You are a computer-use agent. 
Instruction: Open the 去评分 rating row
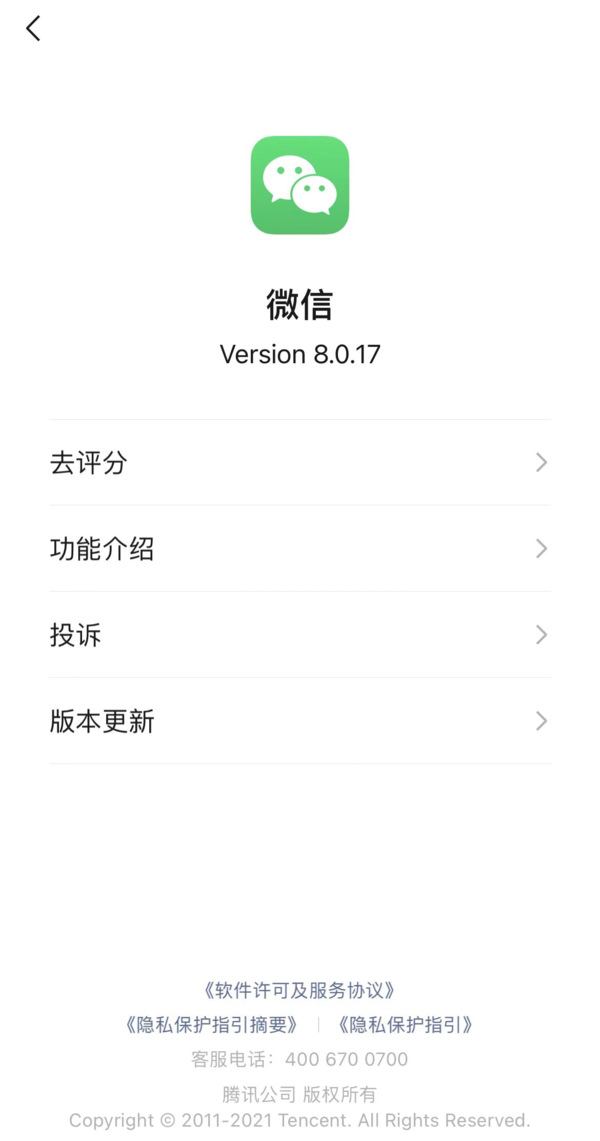coord(300,463)
